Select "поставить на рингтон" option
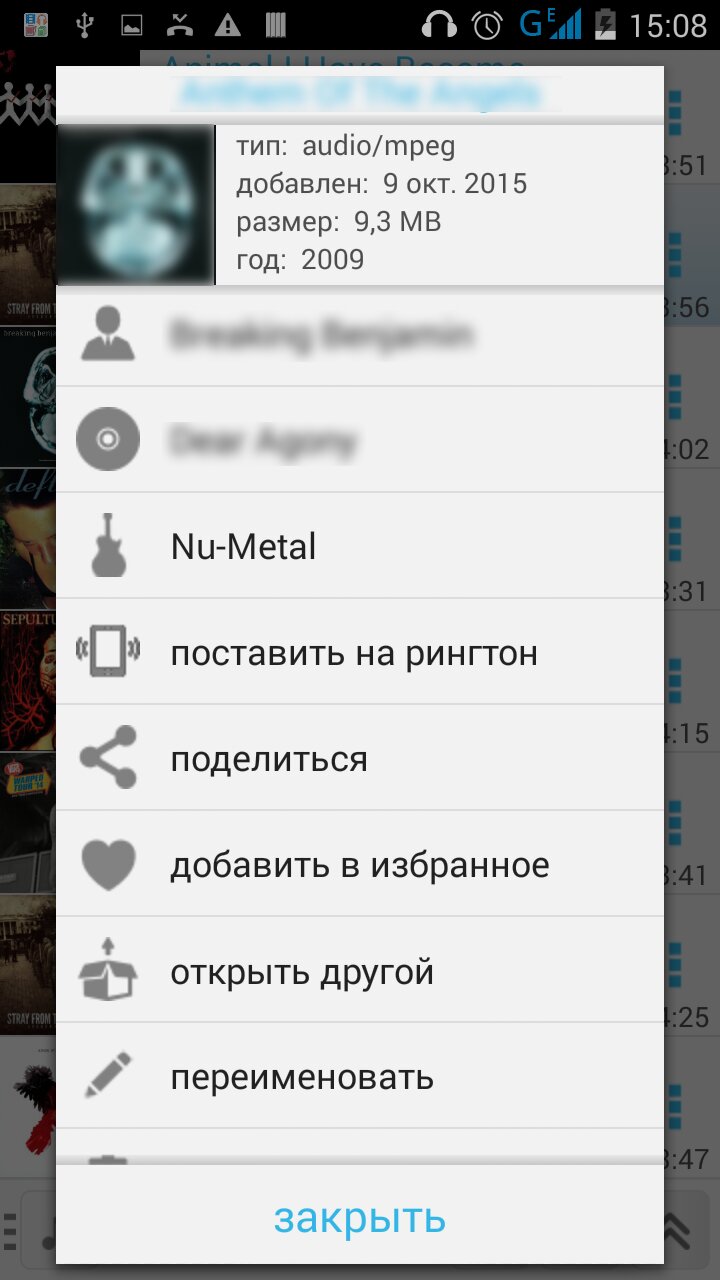The height and width of the screenshot is (1280, 720). pos(360,653)
